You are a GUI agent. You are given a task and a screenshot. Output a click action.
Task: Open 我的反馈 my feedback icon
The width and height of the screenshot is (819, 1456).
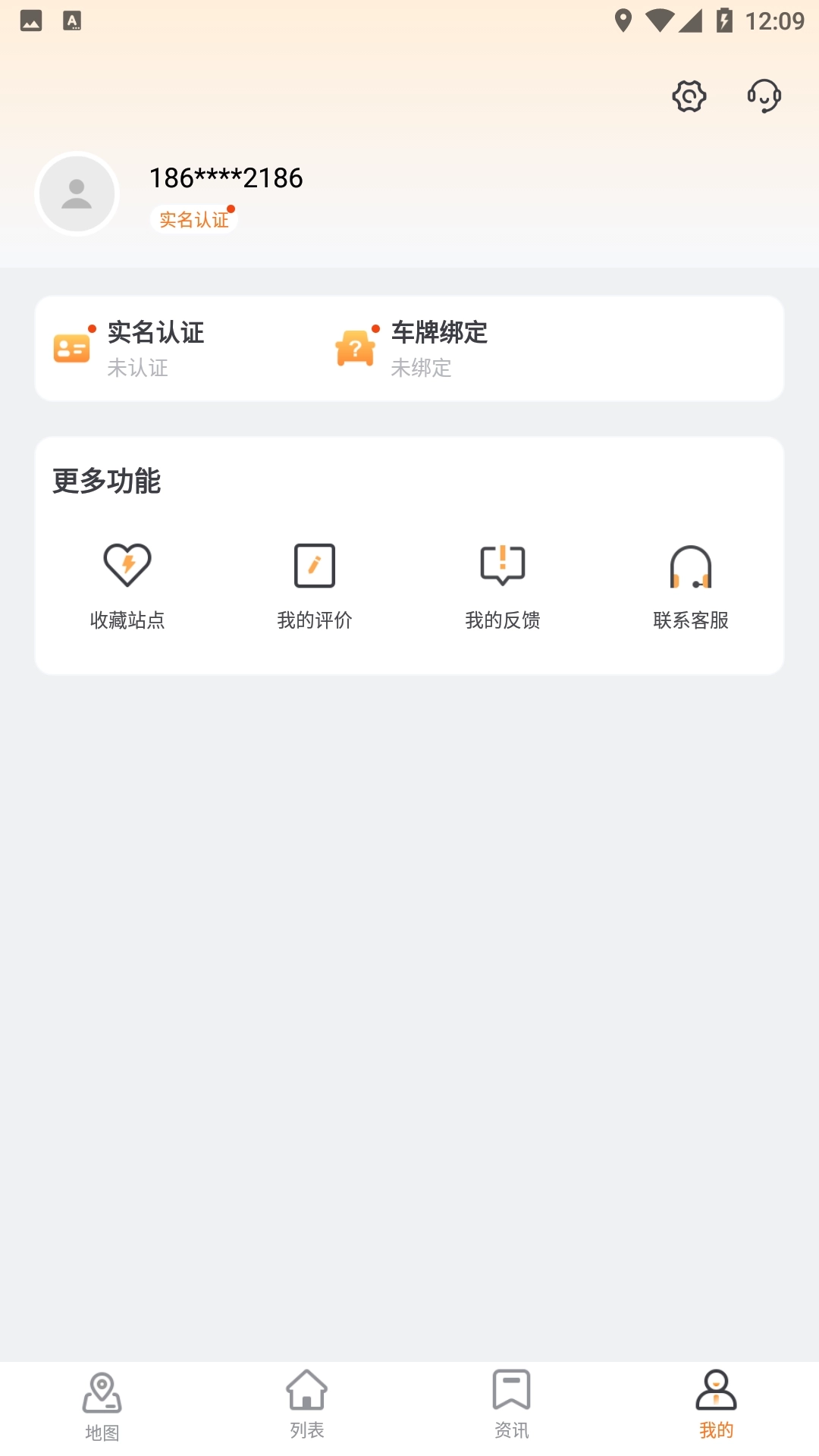coord(503,565)
